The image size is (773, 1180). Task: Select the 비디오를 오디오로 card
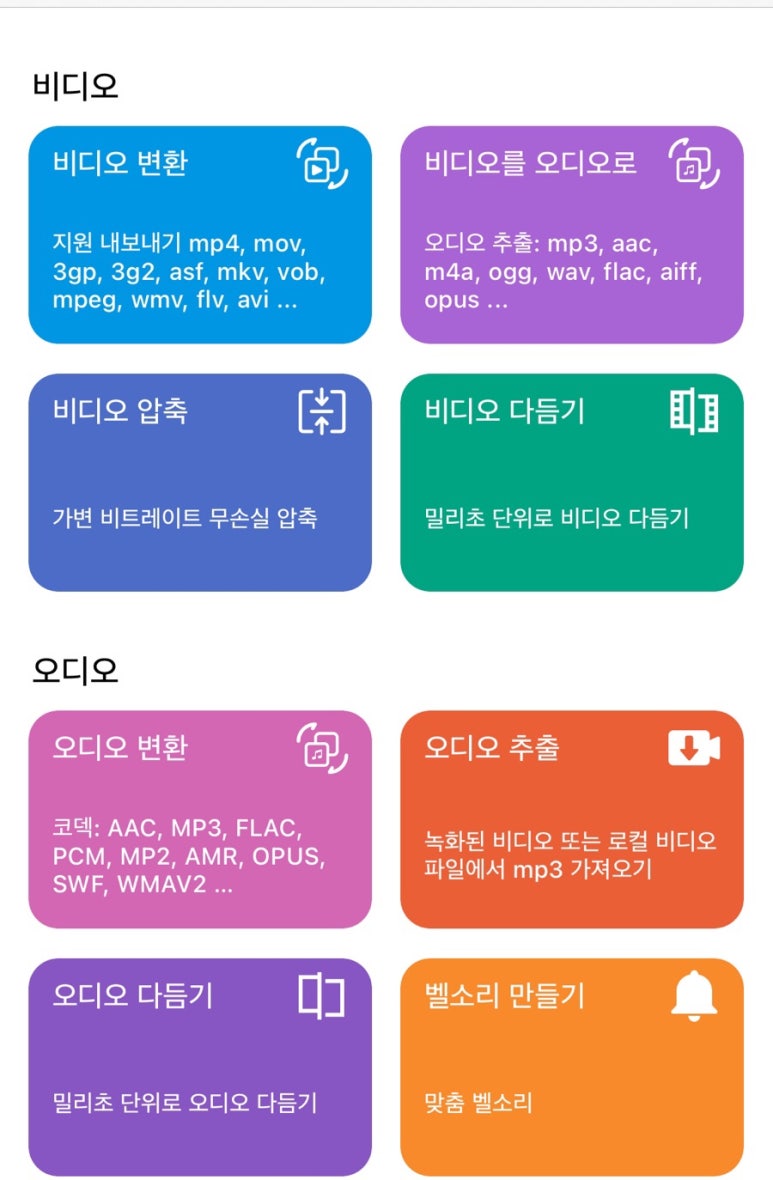point(571,235)
